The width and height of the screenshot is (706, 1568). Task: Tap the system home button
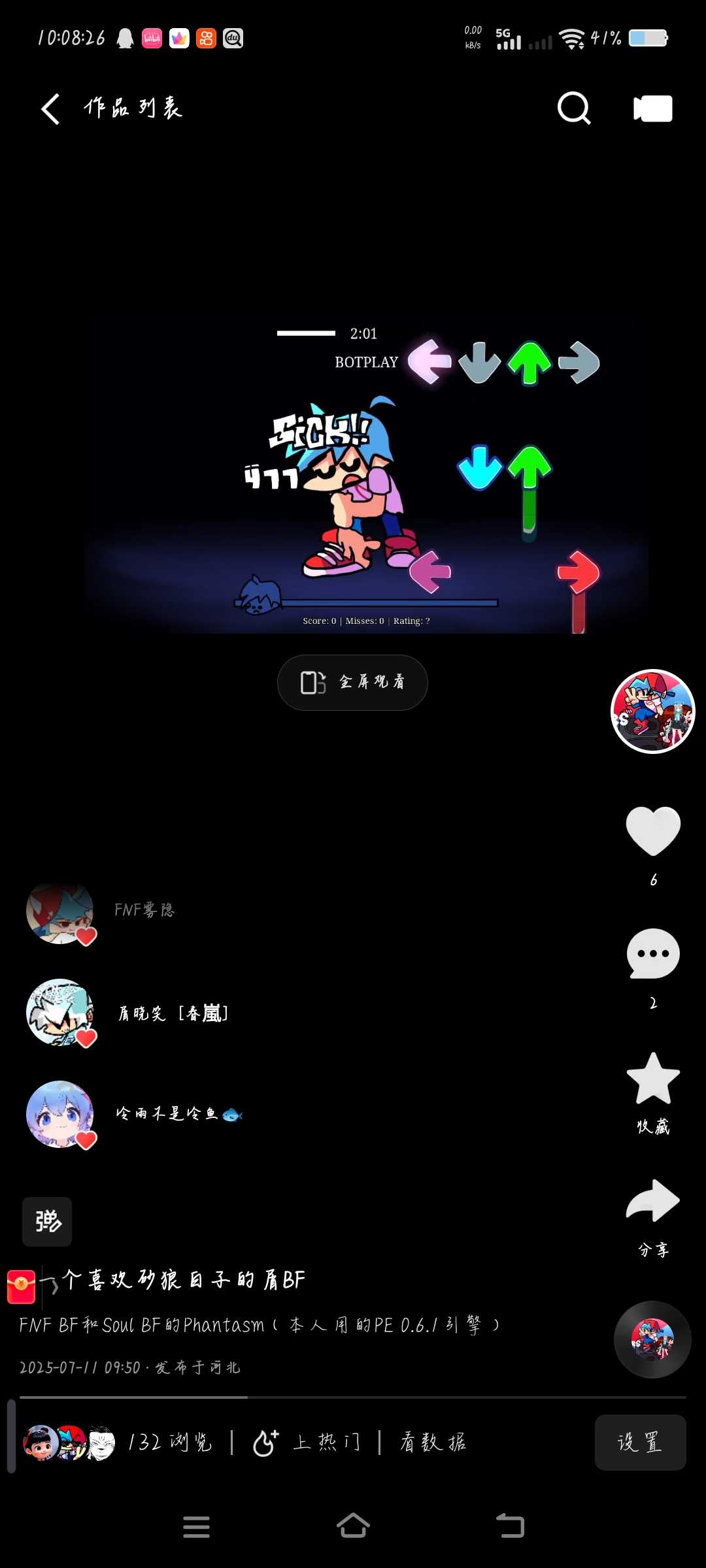coord(353,1527)
